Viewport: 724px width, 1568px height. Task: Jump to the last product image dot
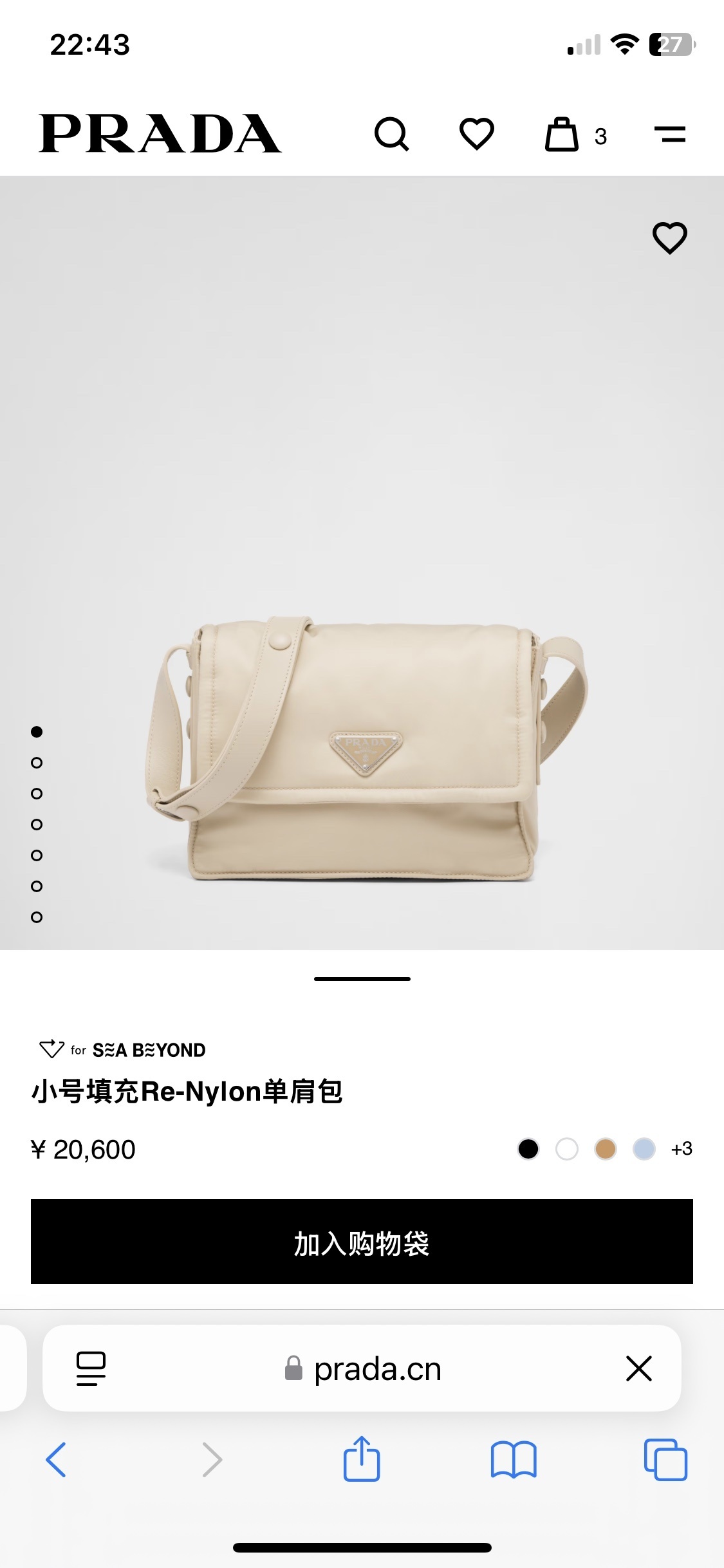click(37, 917)
